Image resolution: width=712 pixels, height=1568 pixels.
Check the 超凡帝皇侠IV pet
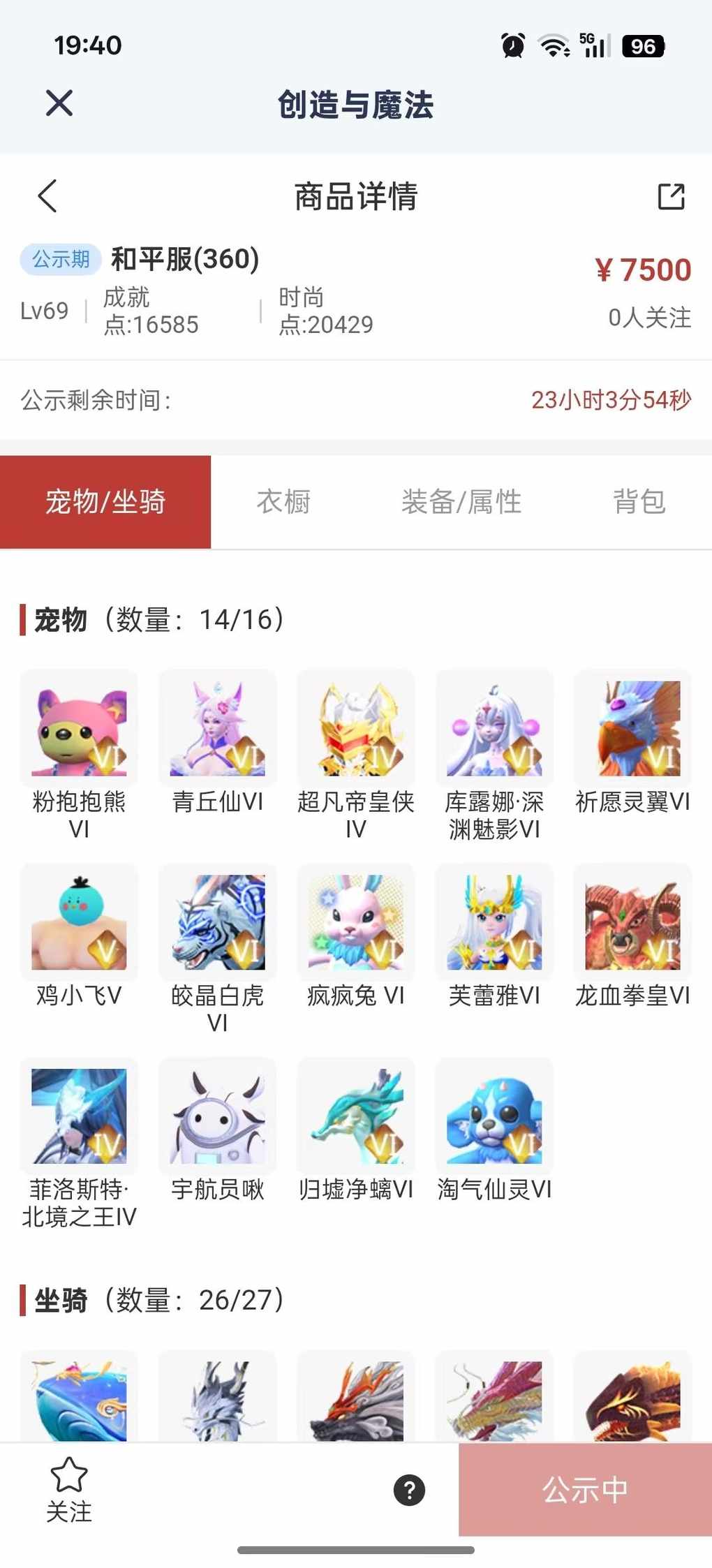pos(356,728)
